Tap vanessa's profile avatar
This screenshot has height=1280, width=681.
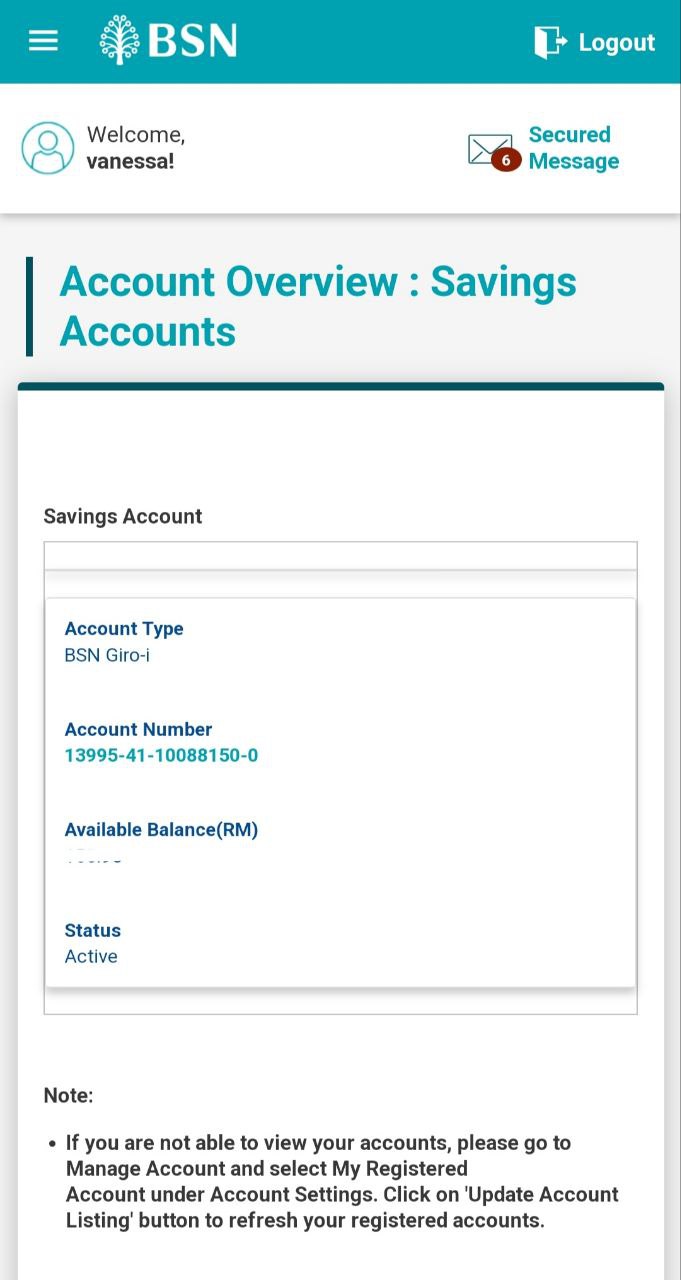48,148
